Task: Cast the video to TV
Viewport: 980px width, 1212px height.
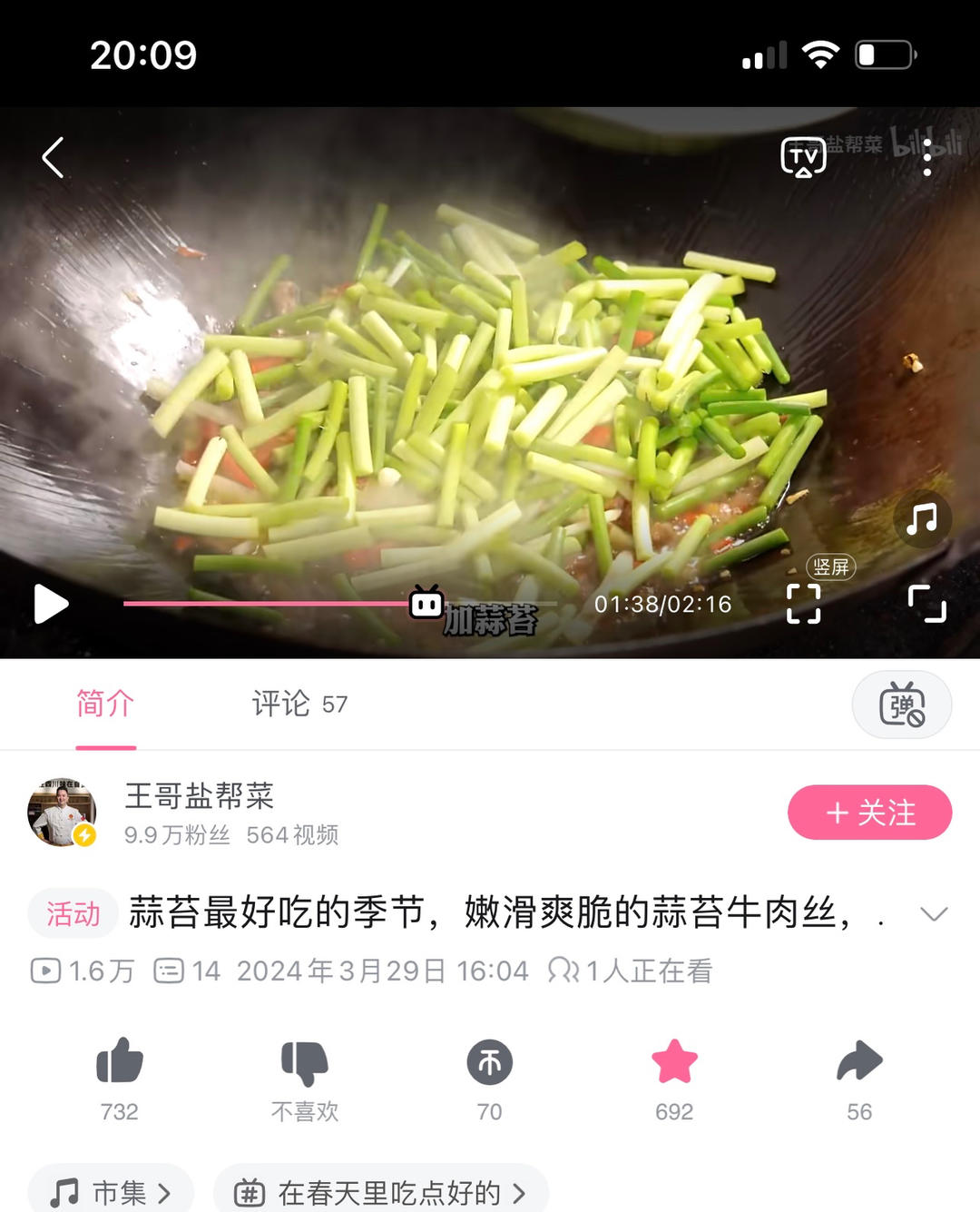Action: coord(803,158)
